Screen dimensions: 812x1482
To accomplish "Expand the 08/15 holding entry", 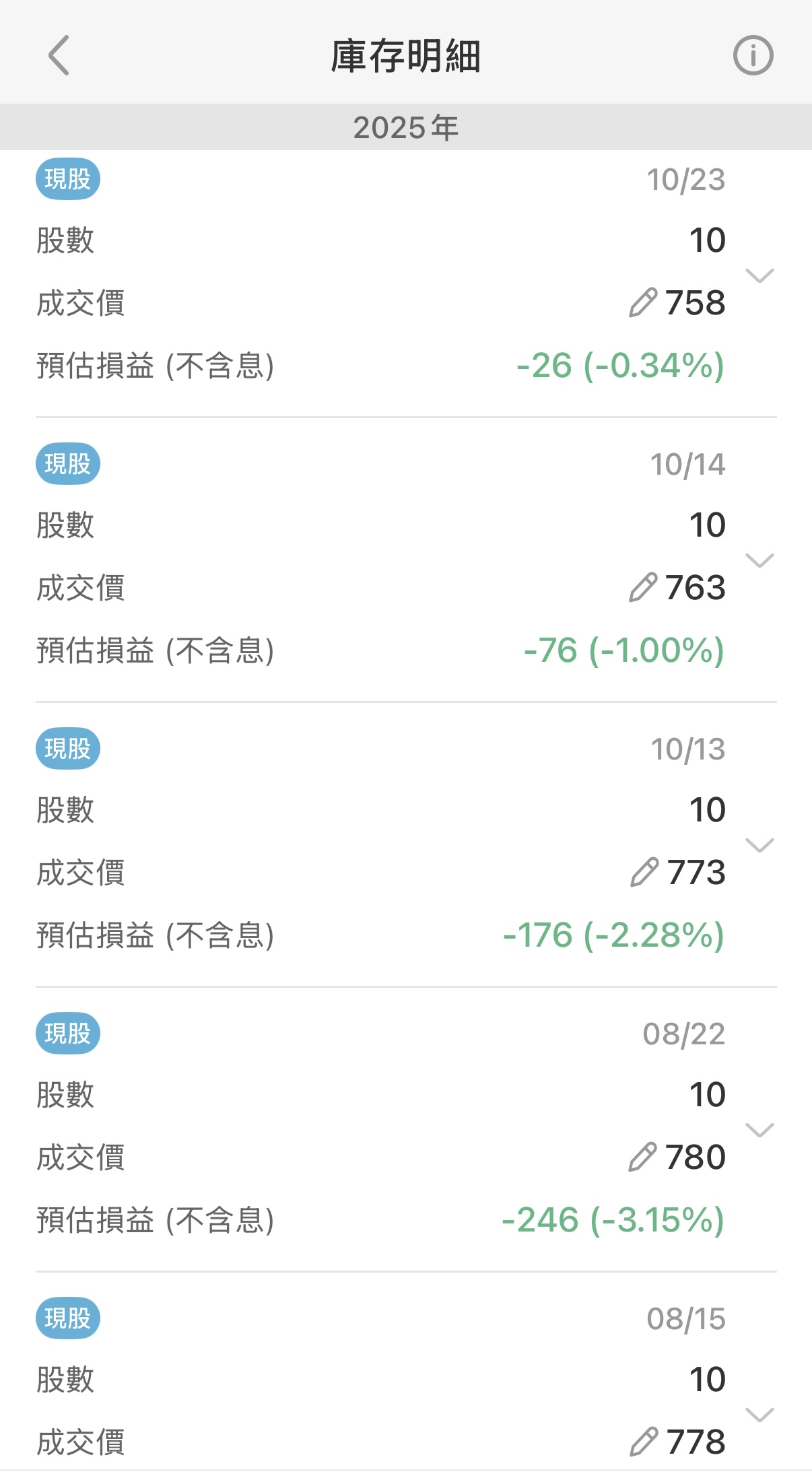I will tap(759, 1415).
